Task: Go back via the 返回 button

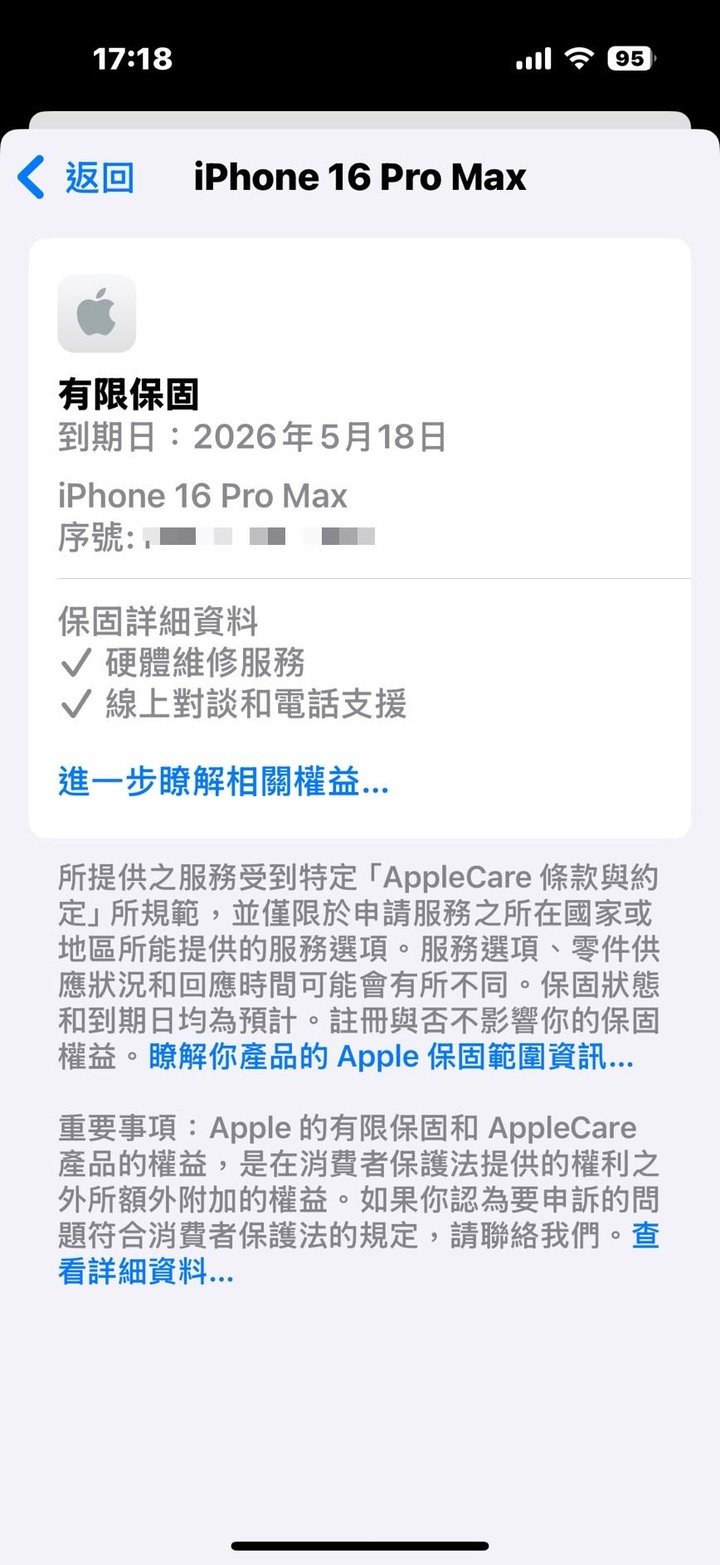Action: (77, 178)
